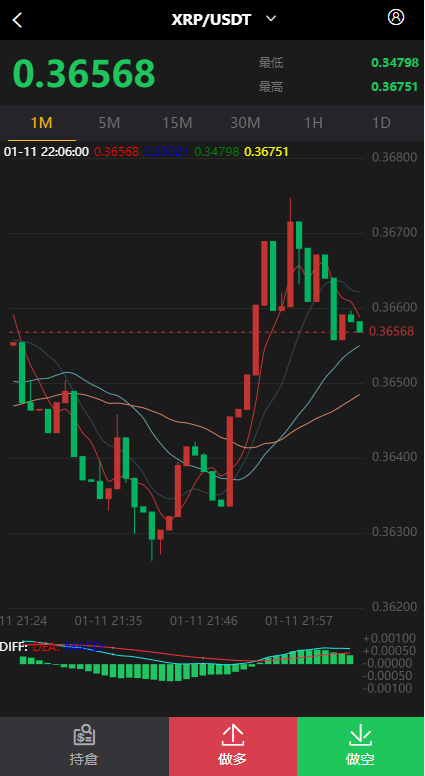Open positions with the 持倉 button

pos(84,746)
